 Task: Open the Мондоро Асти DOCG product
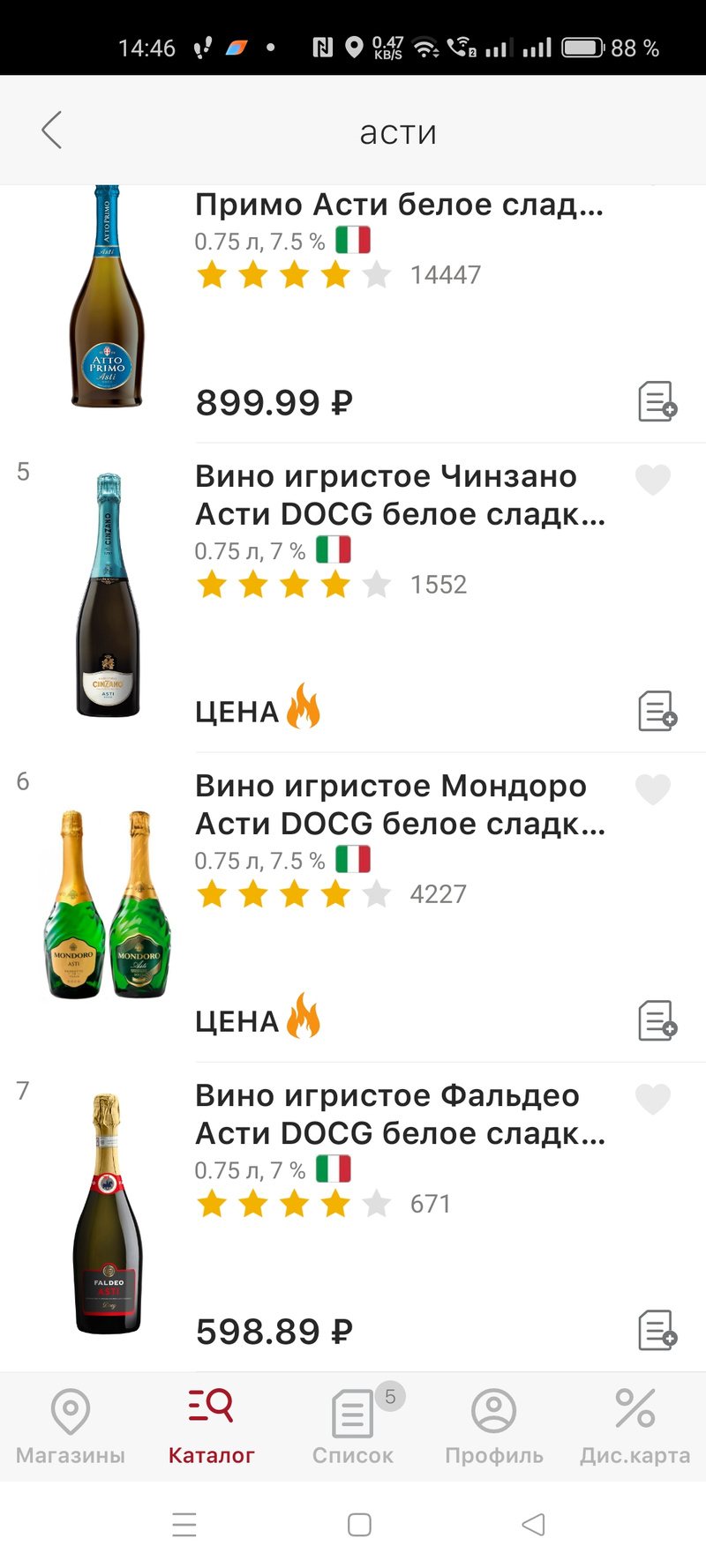coord(399,804)
